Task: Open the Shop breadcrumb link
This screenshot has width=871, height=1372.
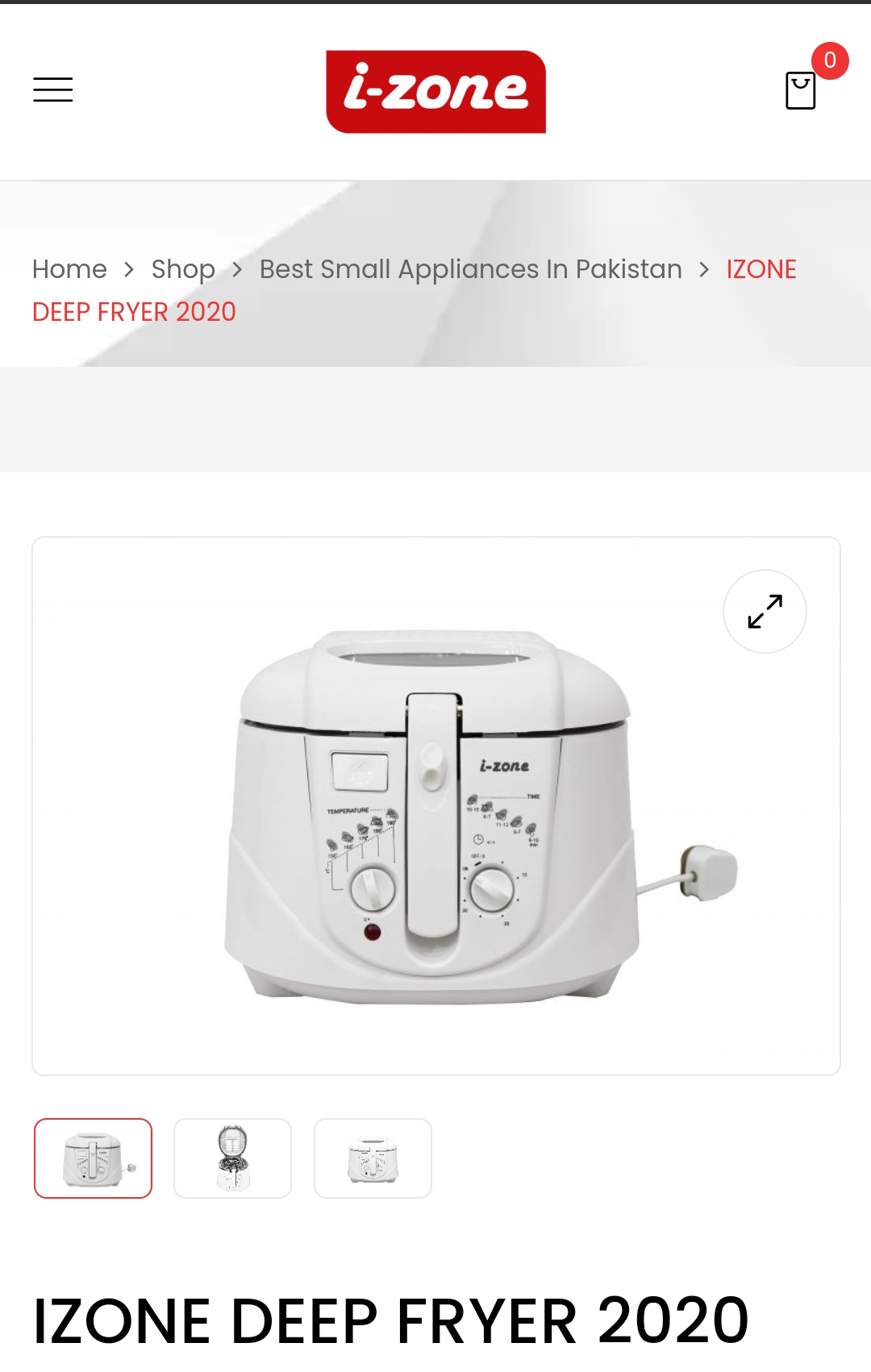Action: [x=183, y=269]
